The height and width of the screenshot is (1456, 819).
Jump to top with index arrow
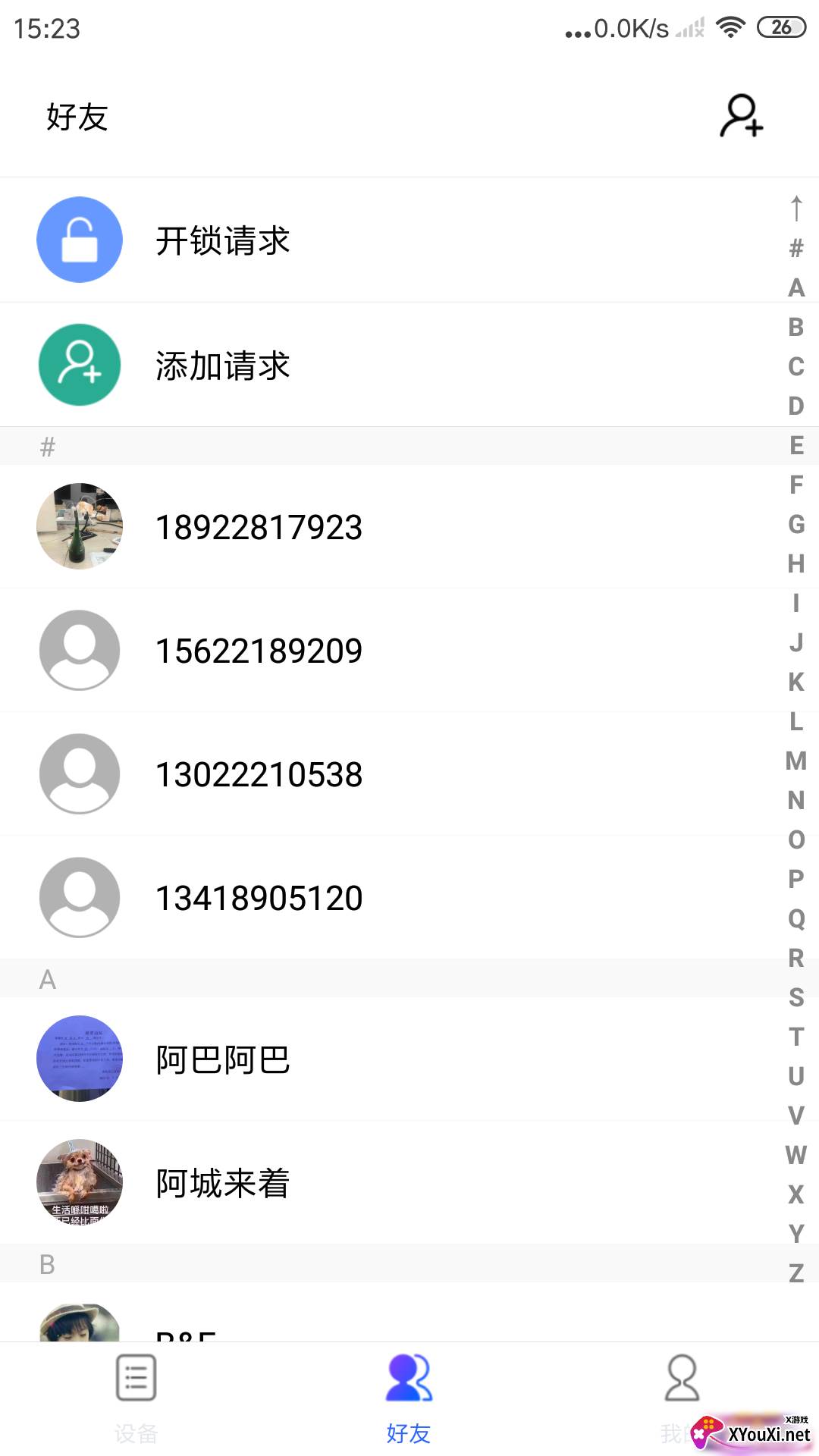click(795, 209)
